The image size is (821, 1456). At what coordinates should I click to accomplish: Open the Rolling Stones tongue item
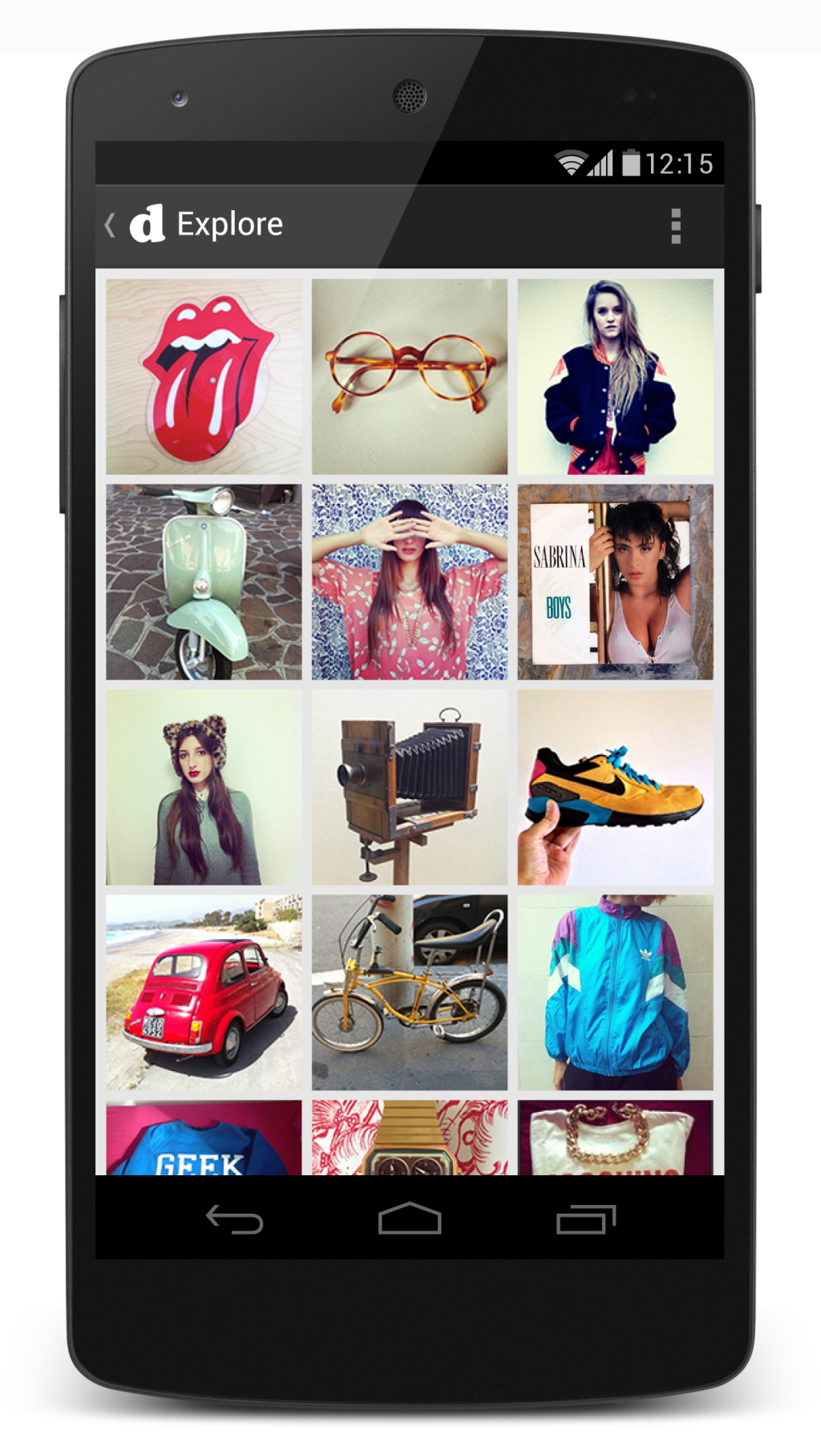(x=204, y=376)
